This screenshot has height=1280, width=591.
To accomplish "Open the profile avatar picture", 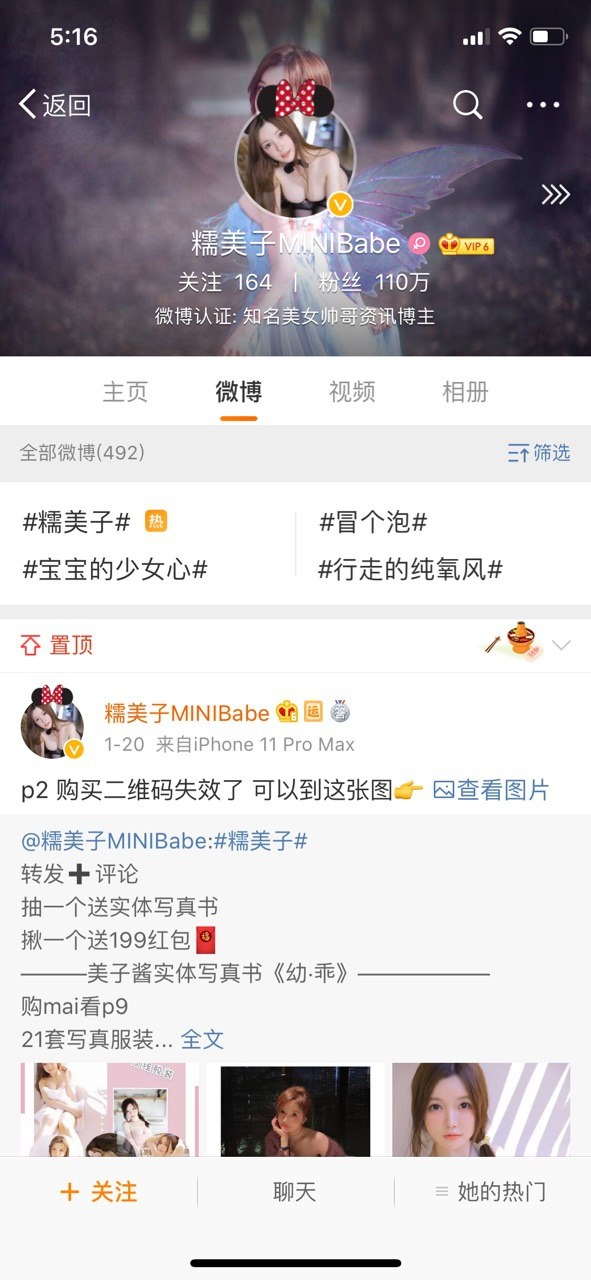I will point(295,158).
